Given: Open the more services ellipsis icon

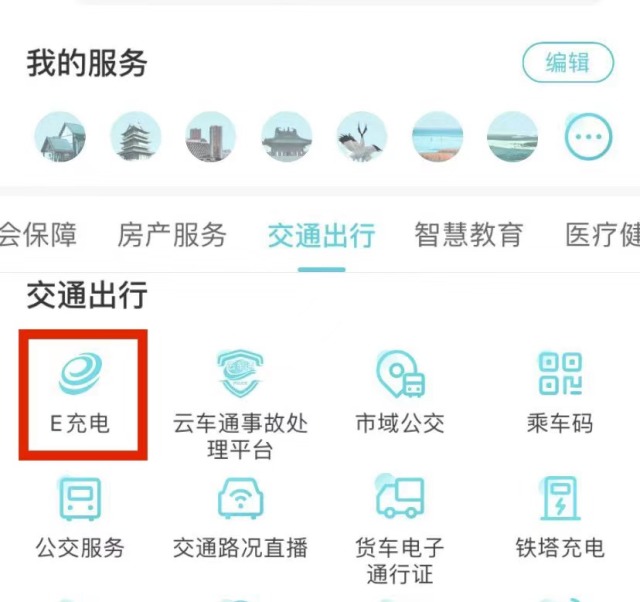Looking at the screenshot, I should [588, 137].
